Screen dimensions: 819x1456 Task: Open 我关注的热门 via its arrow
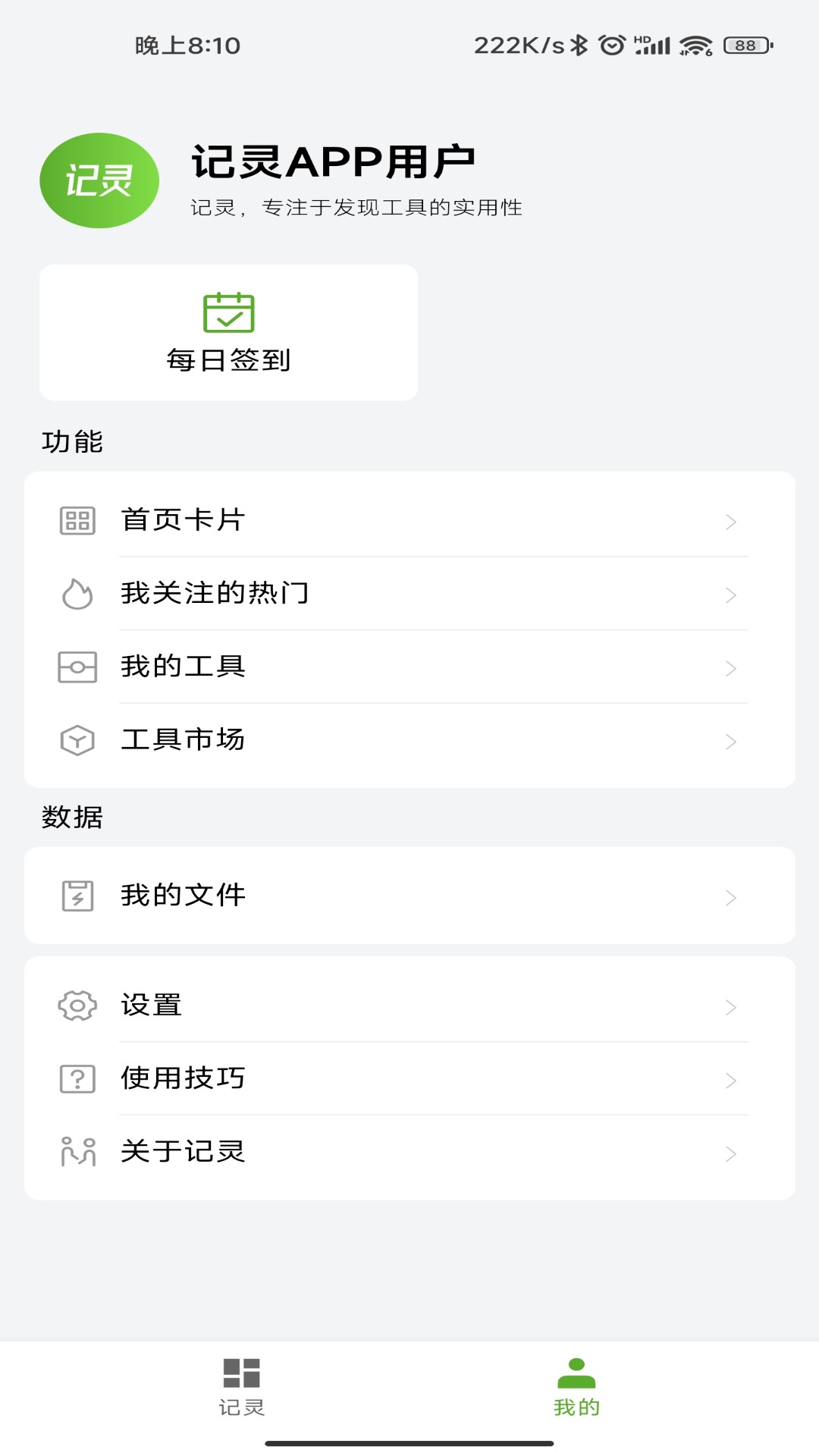click(x=730, y=594)
